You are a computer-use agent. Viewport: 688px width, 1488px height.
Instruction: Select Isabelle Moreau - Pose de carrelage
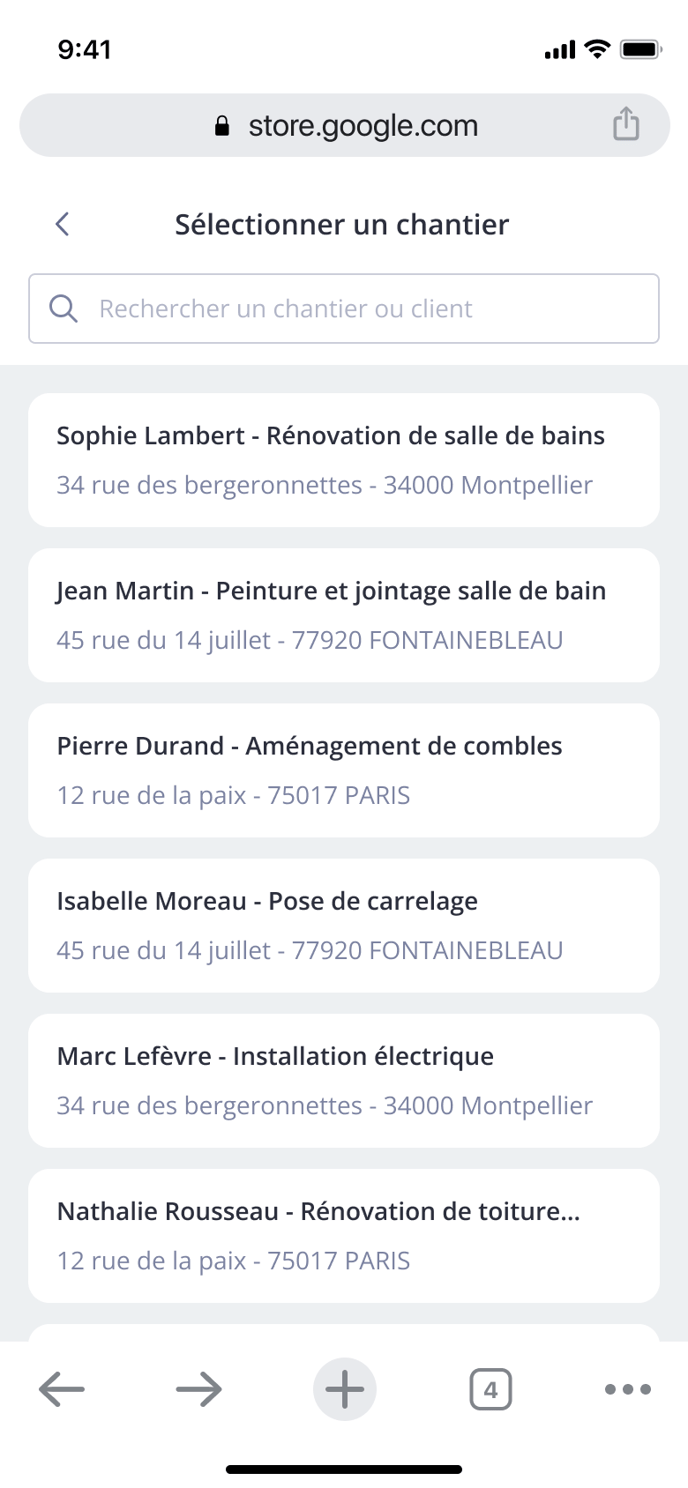pos(344,925)
